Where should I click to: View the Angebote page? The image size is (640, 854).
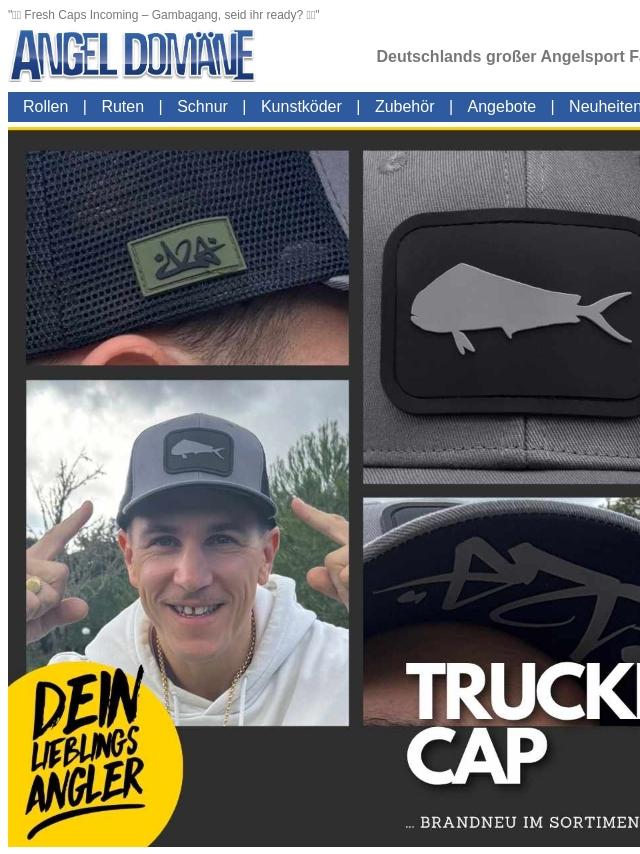tap(501, 107)
